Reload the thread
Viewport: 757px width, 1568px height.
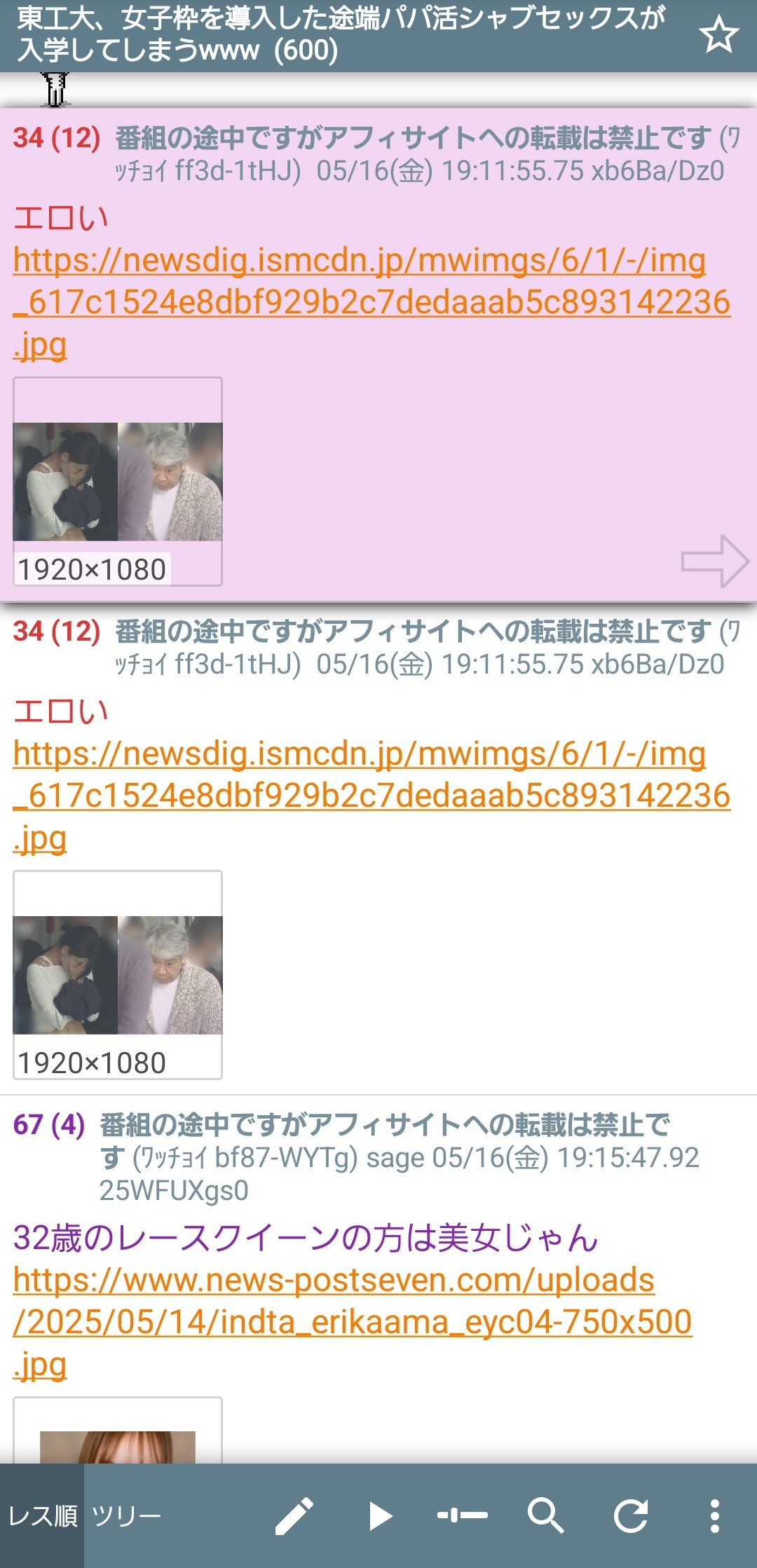[x=631, y=1516]
